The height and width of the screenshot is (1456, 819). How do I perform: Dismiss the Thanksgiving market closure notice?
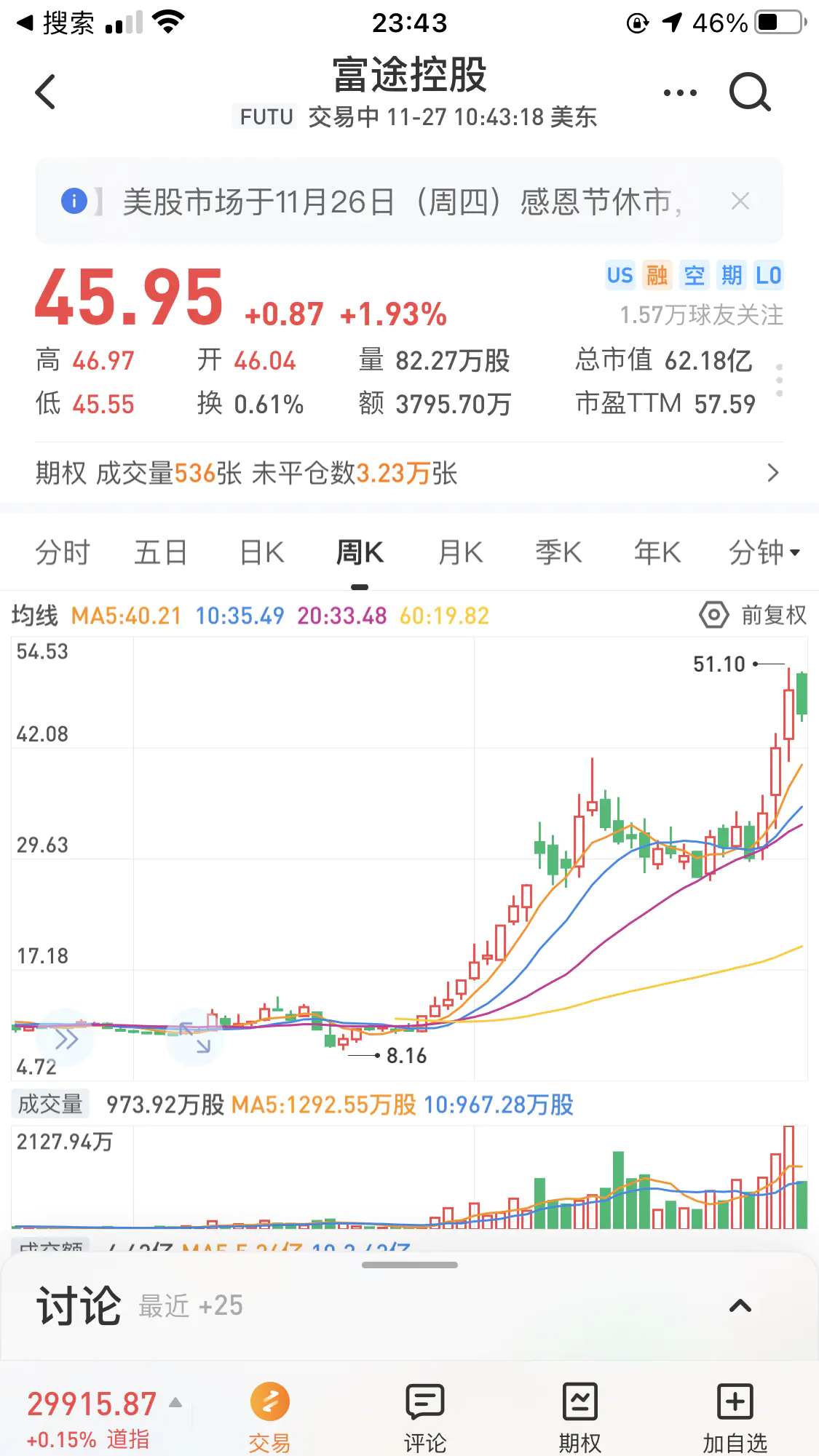point(740,202)
